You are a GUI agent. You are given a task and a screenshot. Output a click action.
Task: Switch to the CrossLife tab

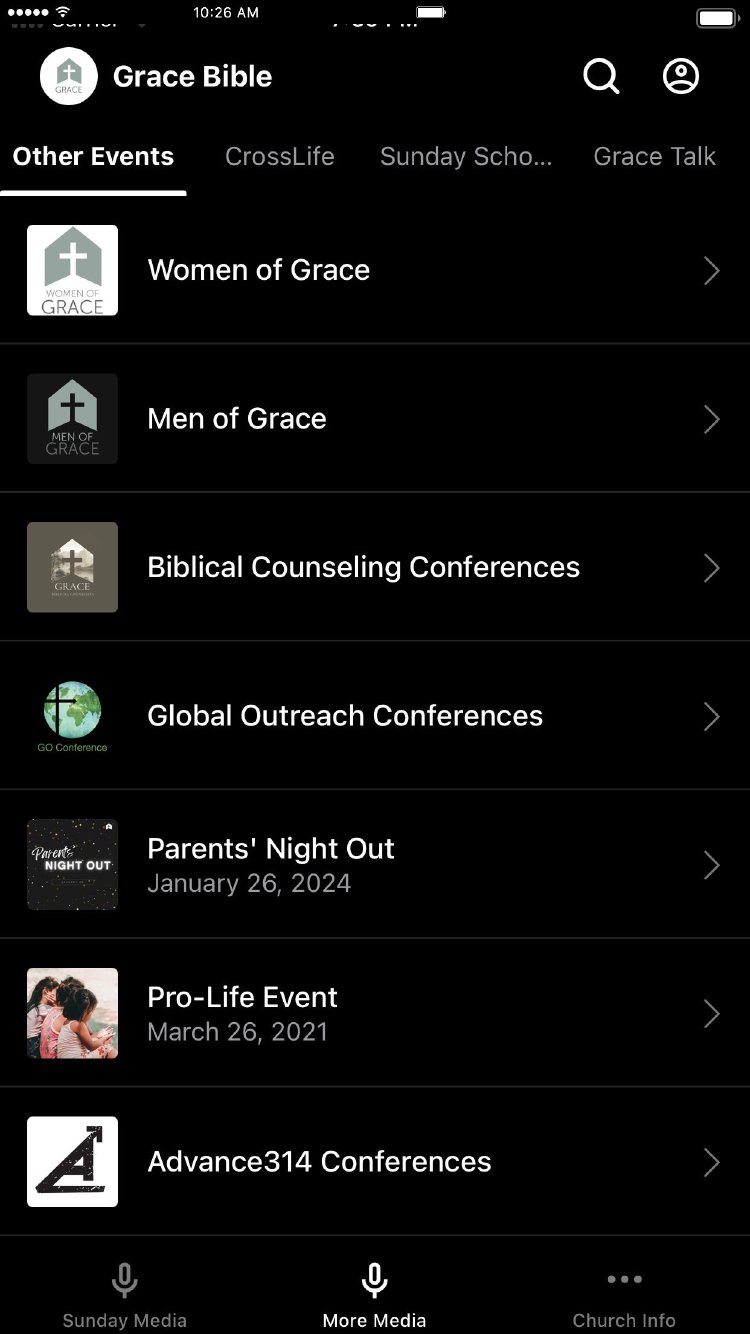pos(280,157)
